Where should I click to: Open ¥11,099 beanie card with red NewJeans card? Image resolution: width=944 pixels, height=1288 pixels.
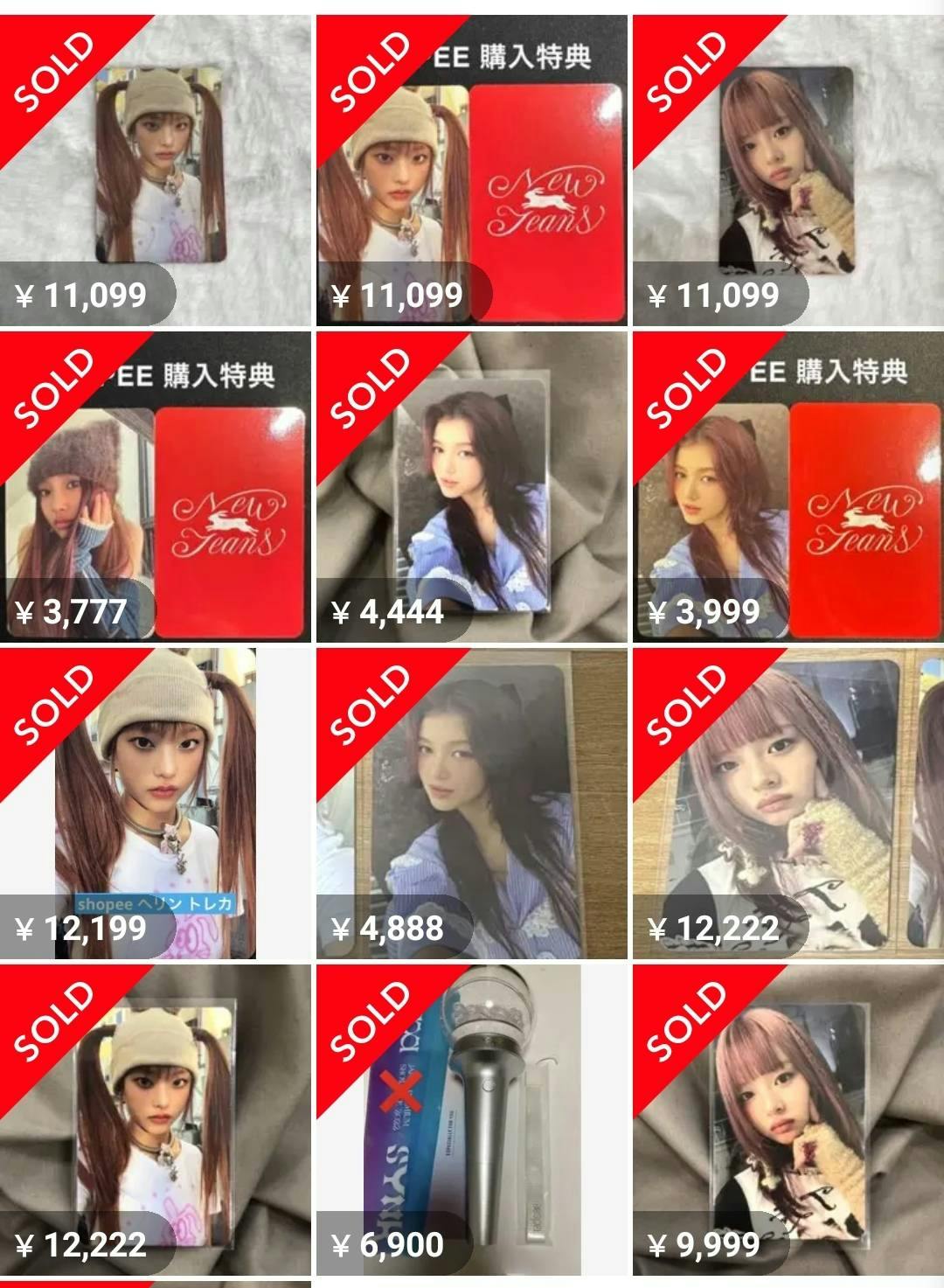point(471,171)
